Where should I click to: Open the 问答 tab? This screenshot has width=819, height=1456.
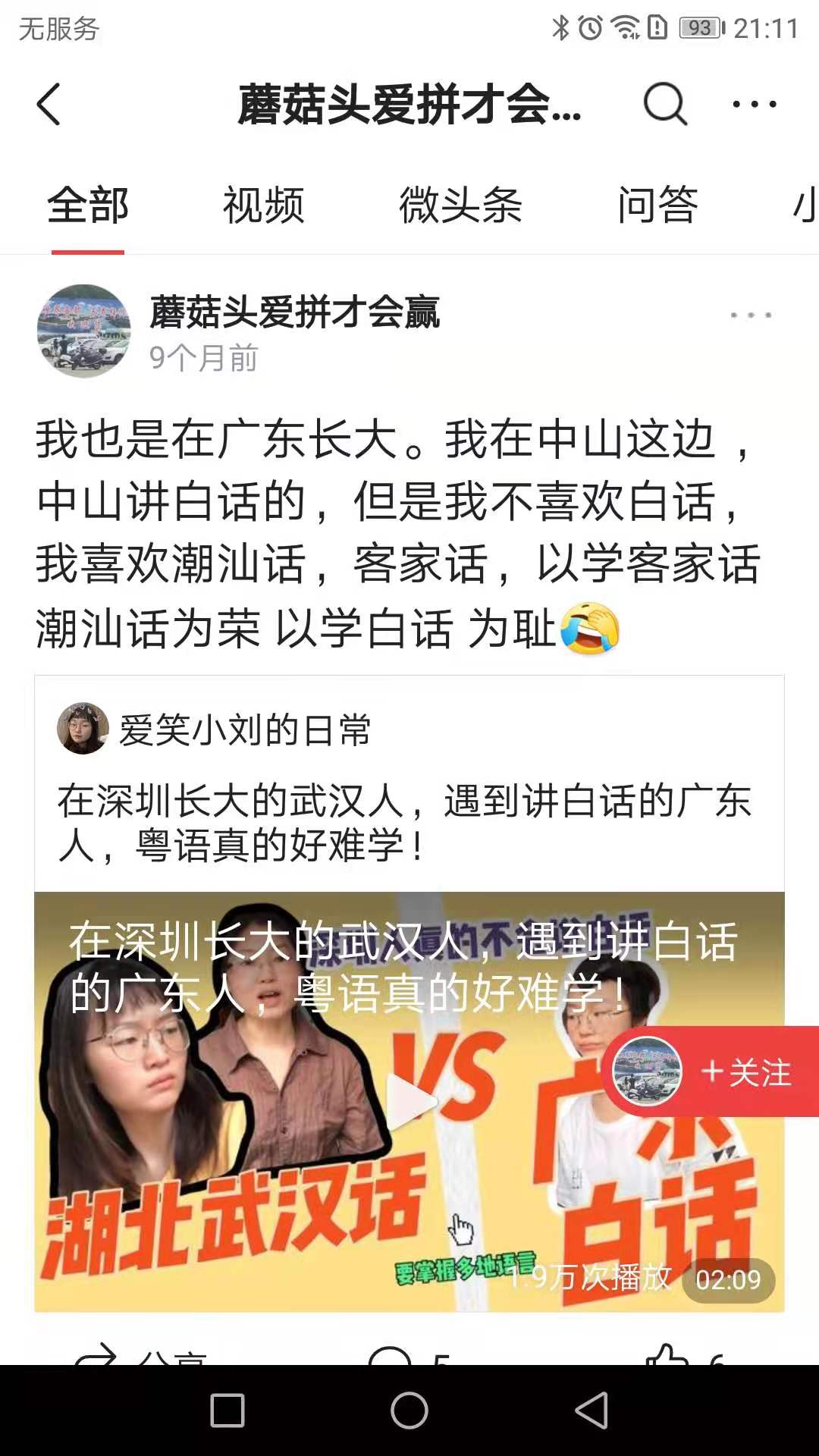click(x=657, y=206)
